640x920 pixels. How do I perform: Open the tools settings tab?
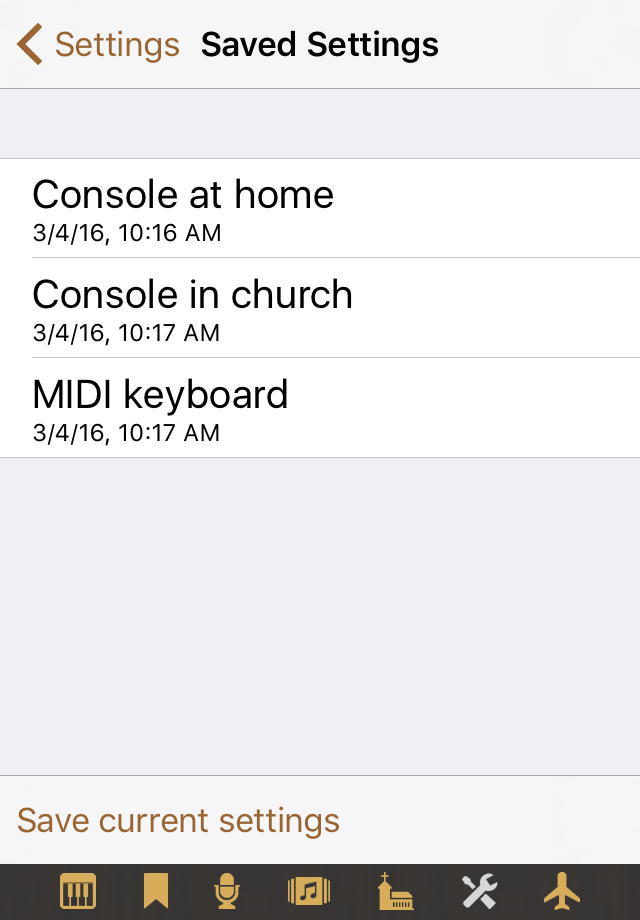coord(479,891)
